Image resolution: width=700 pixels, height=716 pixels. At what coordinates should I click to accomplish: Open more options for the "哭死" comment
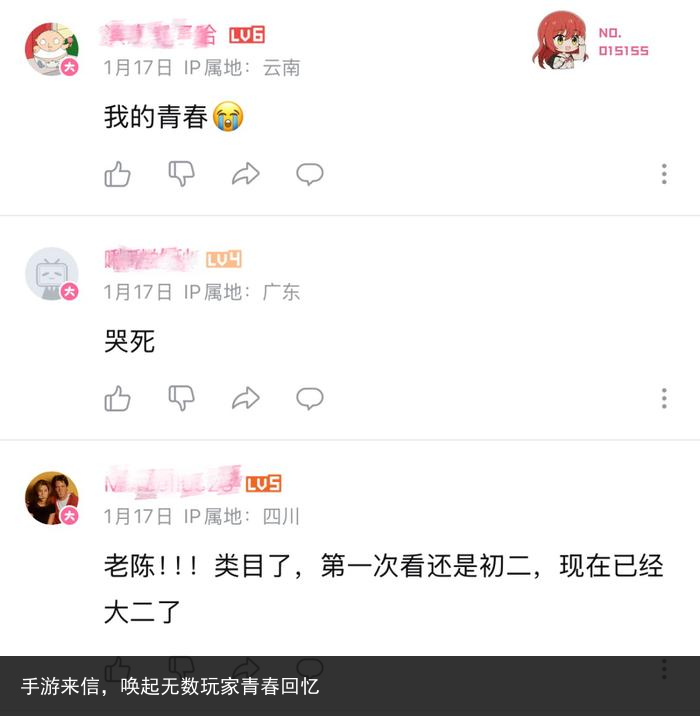[664, 399]
